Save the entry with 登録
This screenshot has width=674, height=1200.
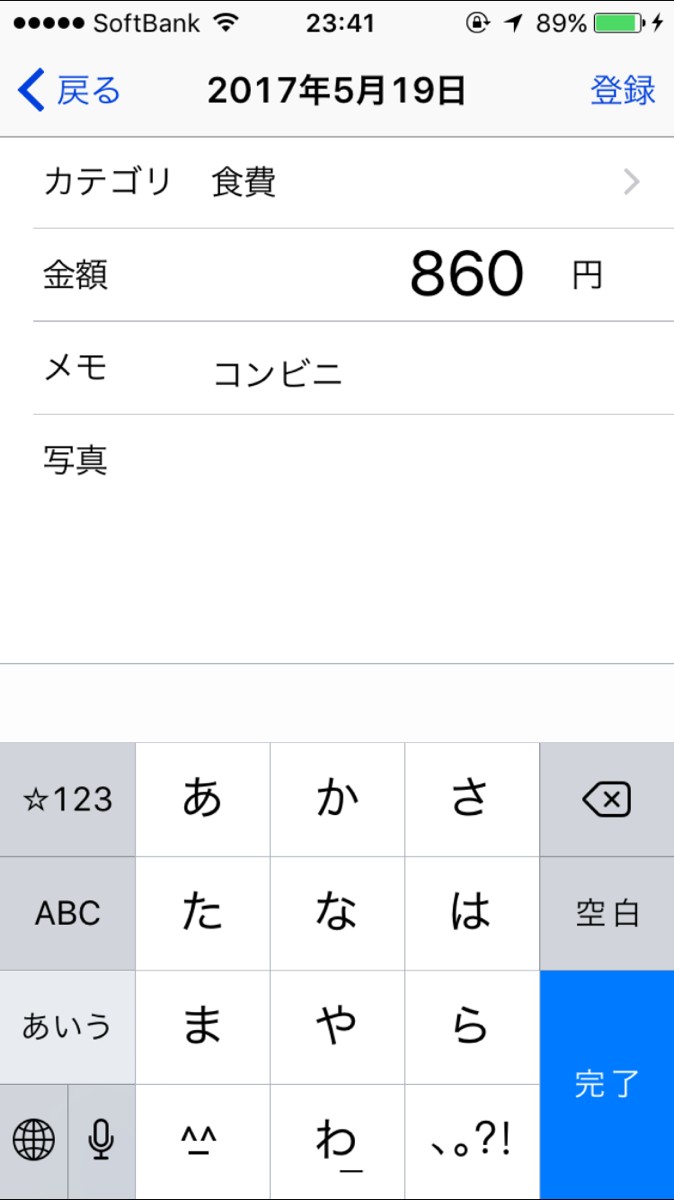622,91
